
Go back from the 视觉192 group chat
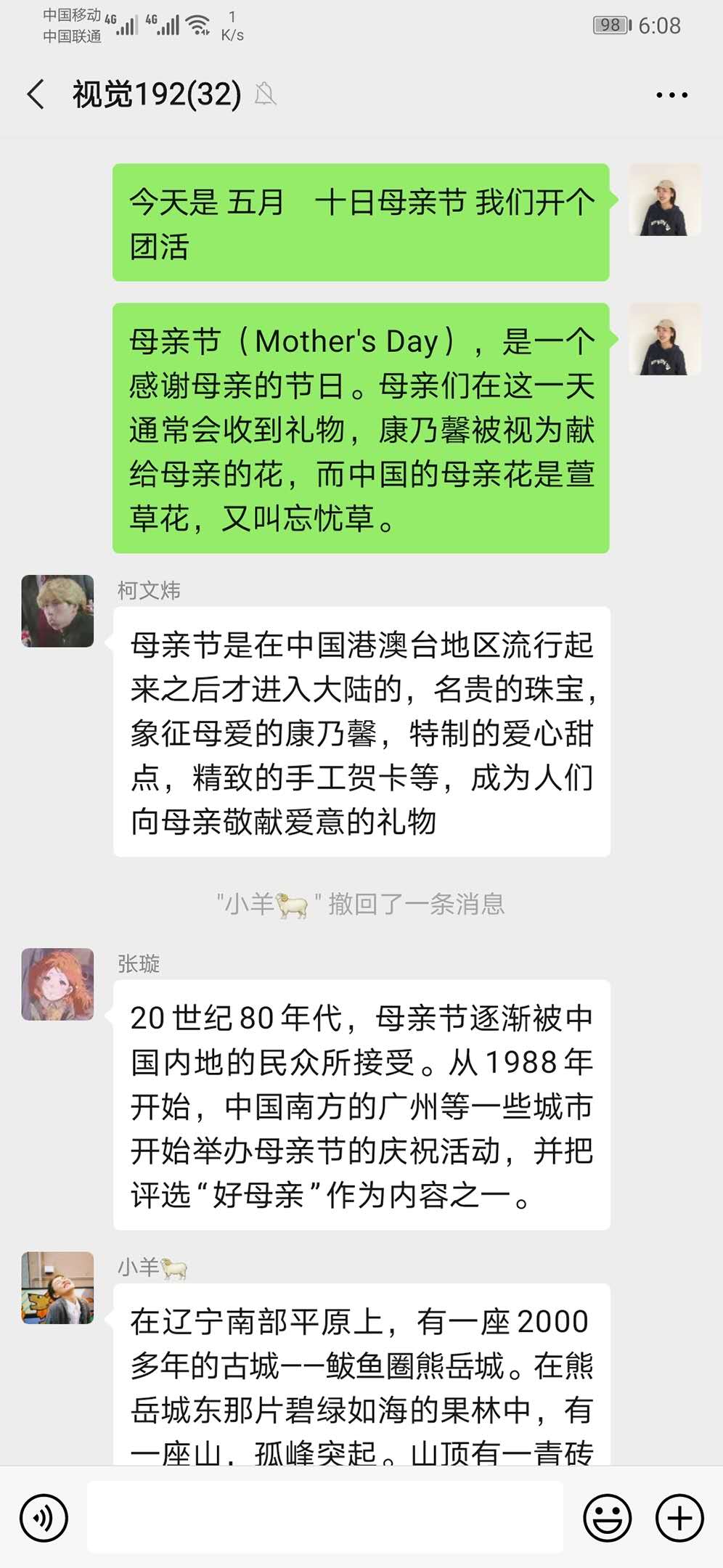[x=36, y=94]
